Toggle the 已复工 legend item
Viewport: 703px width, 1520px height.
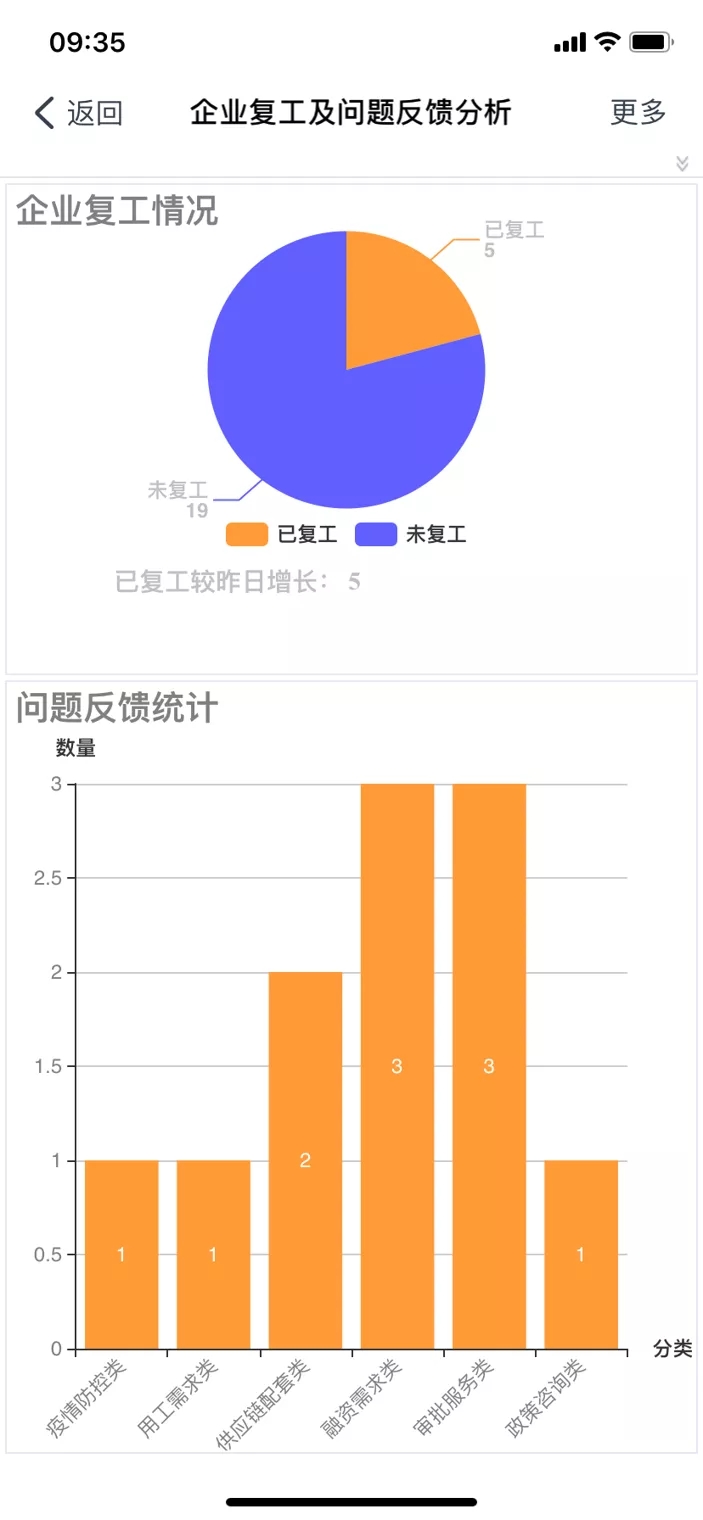coord(281,534)
